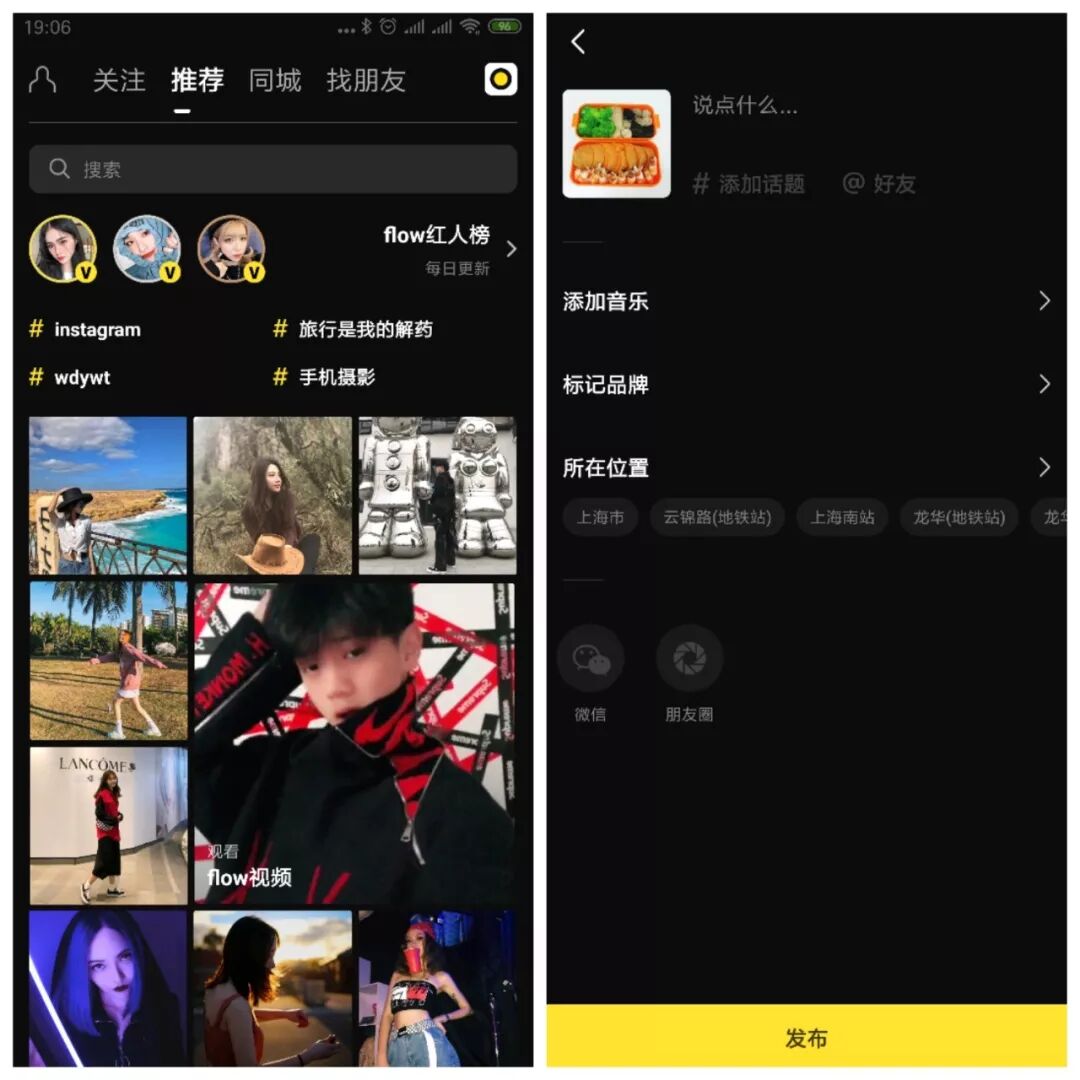
Task: Share to 朋友圈
Action: pyautogui.click(x=689, y=672)
